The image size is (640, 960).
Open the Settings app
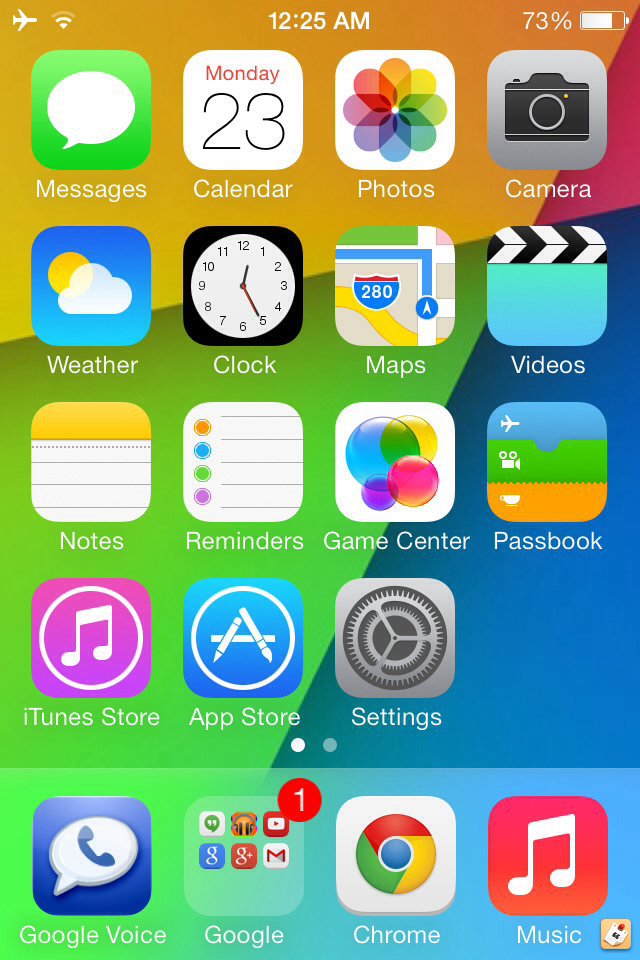pos(395,638)
